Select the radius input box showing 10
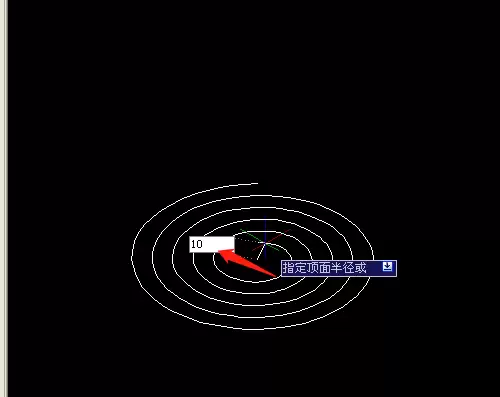Image resolution: width=500 pixels, height=397 pixels. pyautogui.click(x=212, y=244)
